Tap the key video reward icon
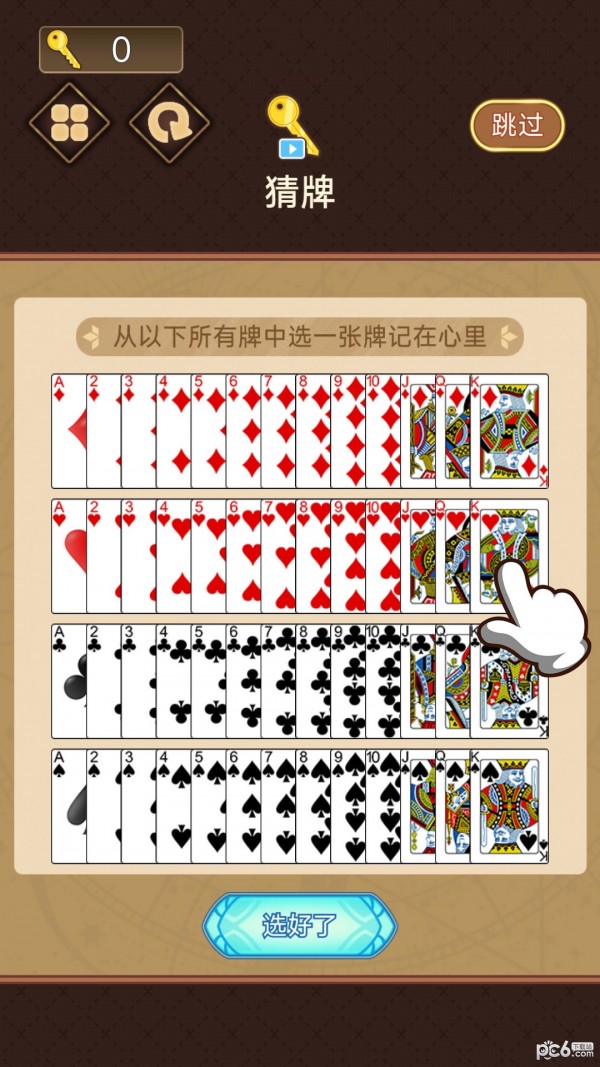 tap(292, 128)
